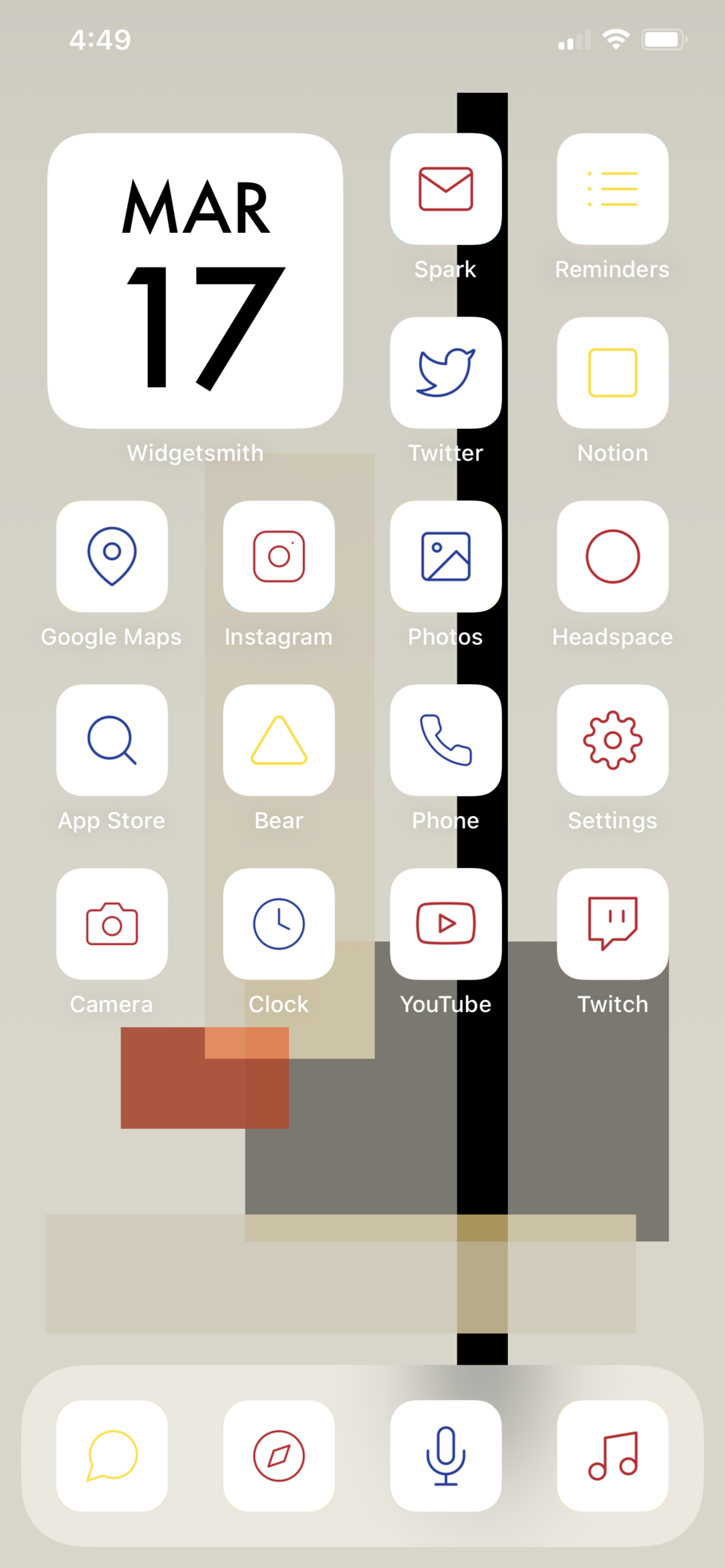Screen dimensions: 725x1568
Task: Start the Headspace app
Action: coord(612,557)
